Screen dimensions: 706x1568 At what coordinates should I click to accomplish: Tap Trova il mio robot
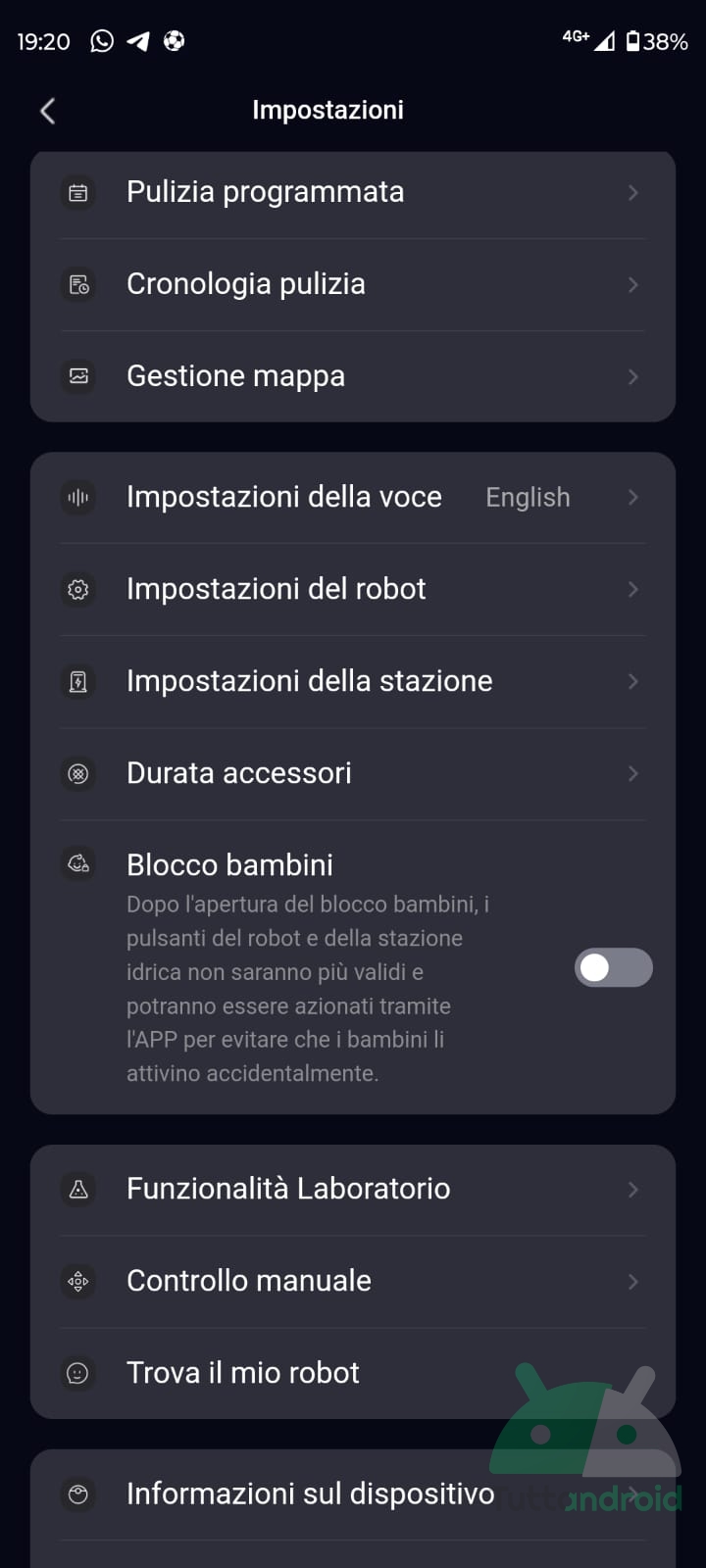click(x=353, y=1374)
